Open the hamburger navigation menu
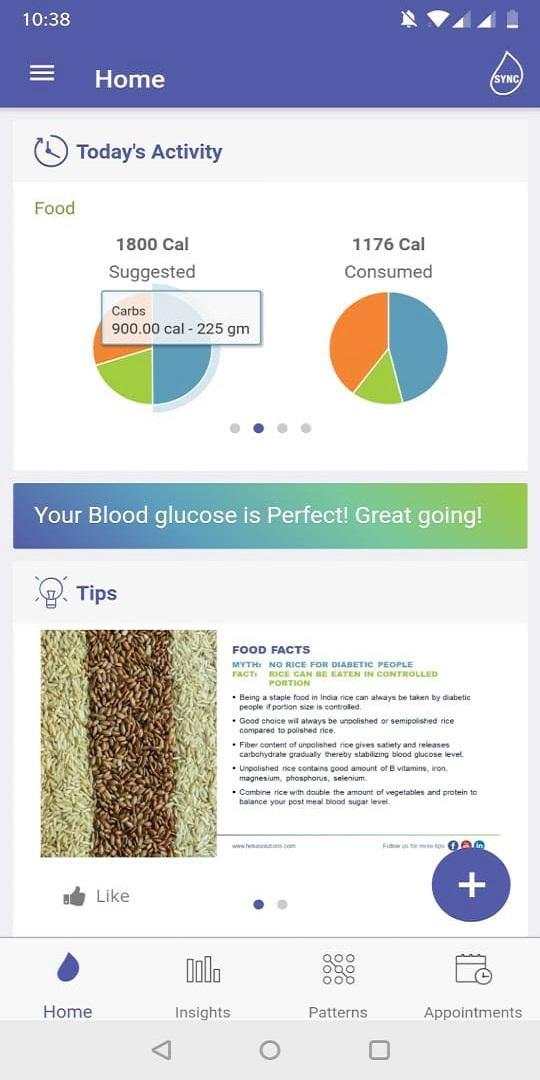 coord(42,74)
